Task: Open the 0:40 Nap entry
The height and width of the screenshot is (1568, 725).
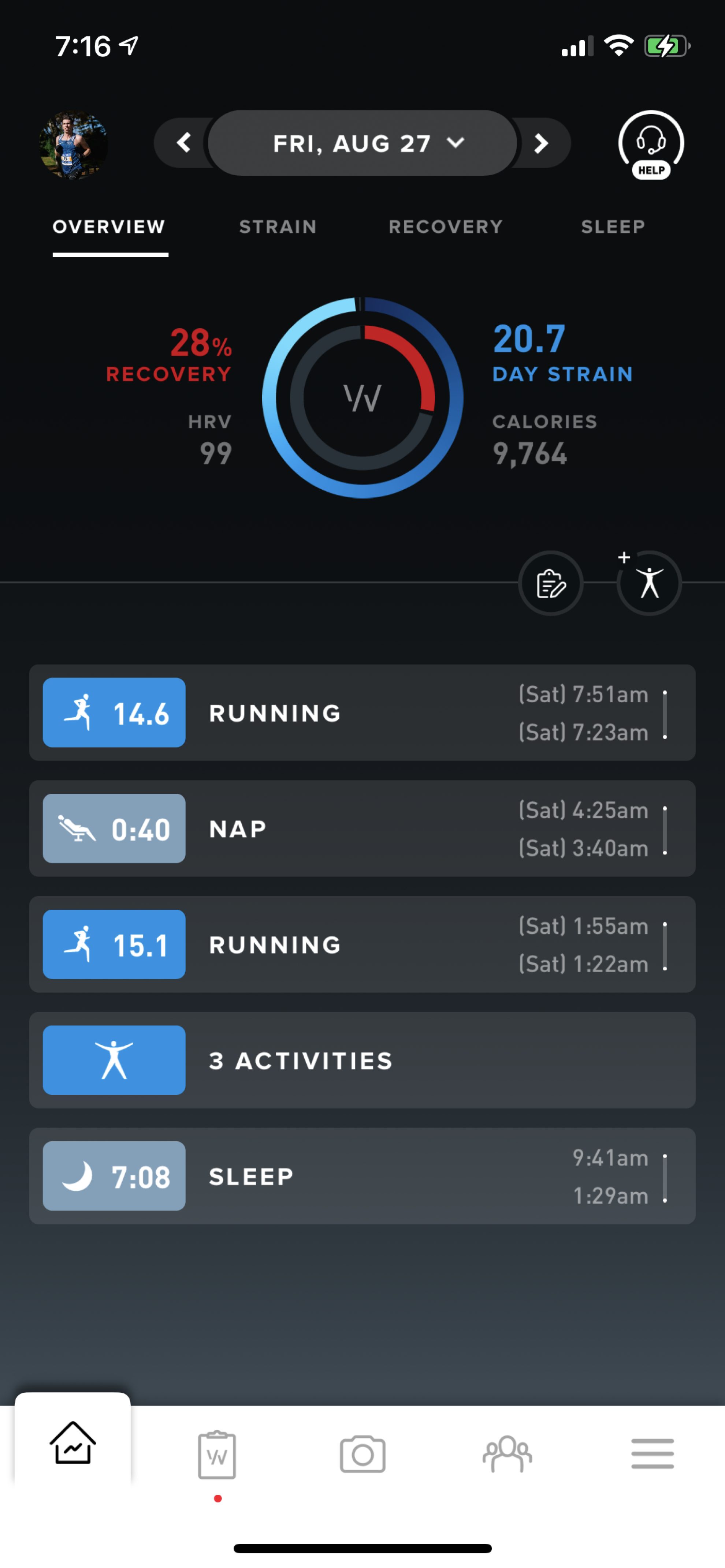Action: tap(362, 828)
